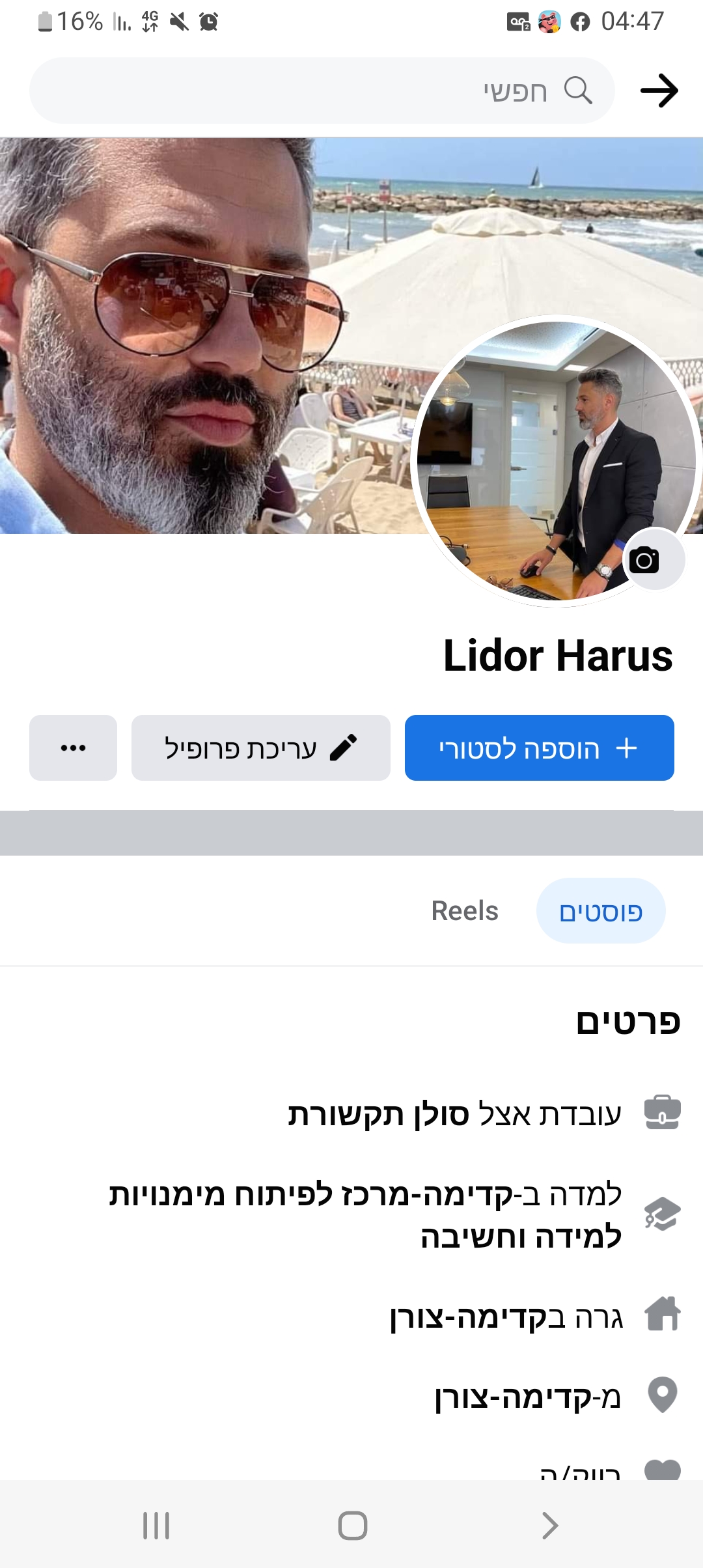The width and height of the screenshot is (703, 1568).
Task: Tap the system home button
Action: point(352,1526)
